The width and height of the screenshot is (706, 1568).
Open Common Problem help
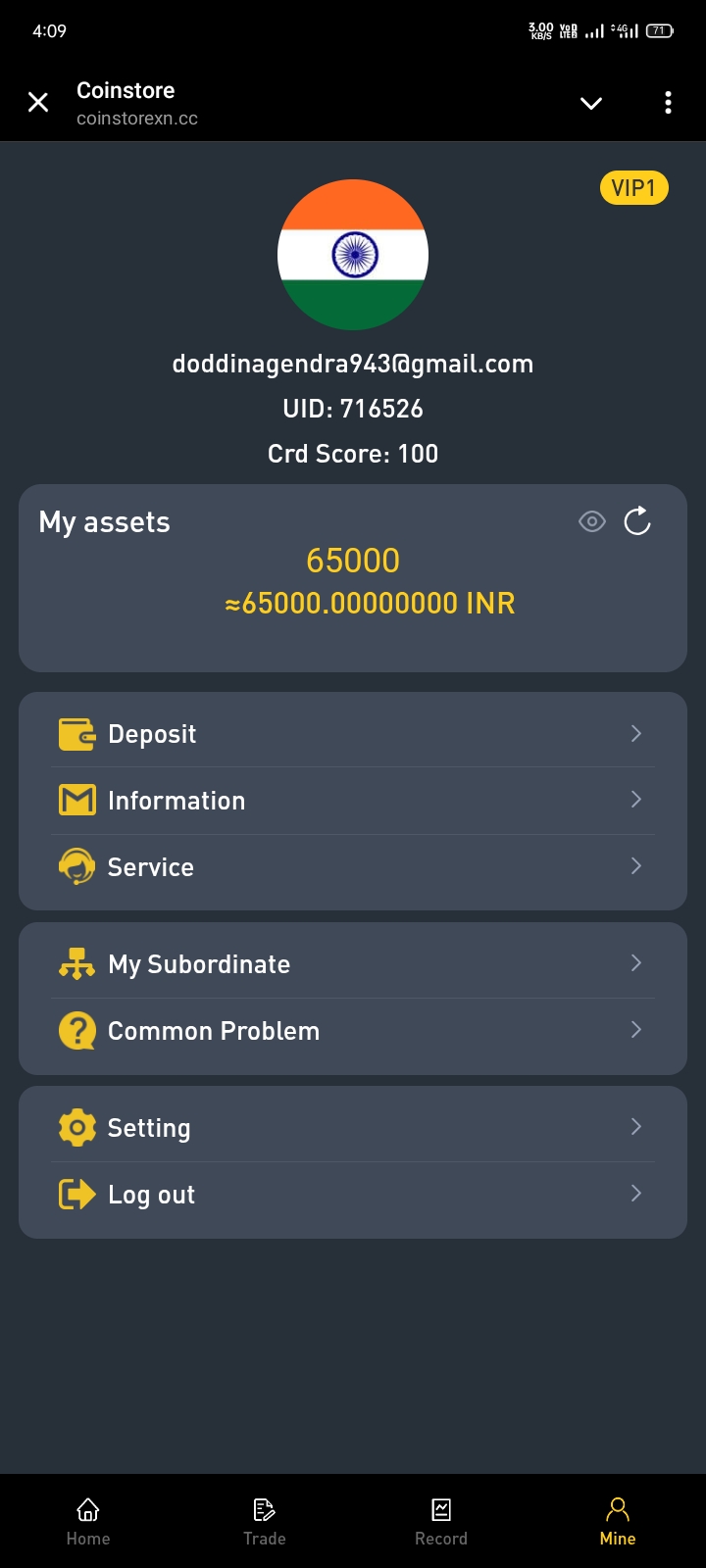point(353,1031)
